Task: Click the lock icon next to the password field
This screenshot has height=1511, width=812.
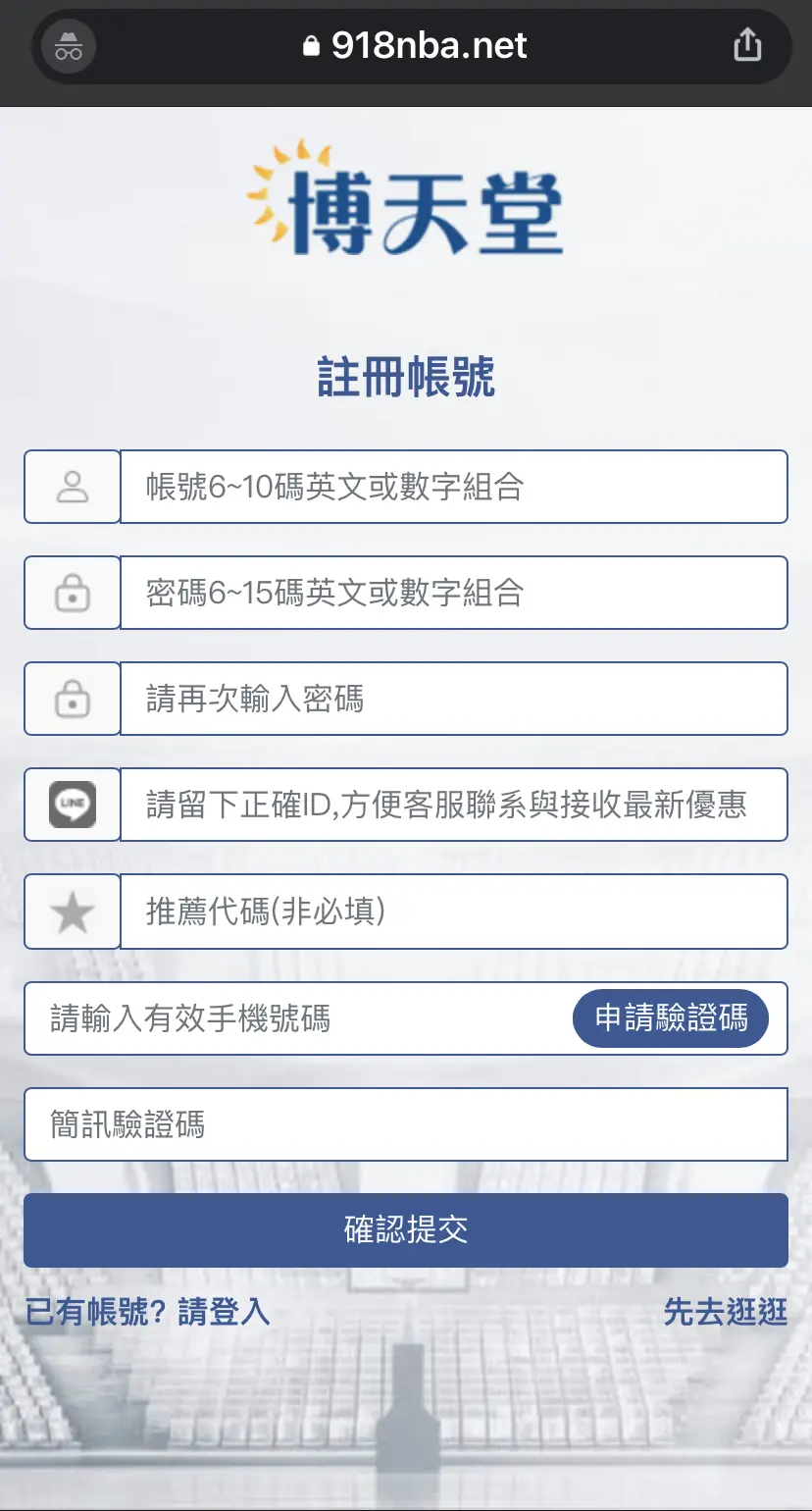Action: [72, 593]
